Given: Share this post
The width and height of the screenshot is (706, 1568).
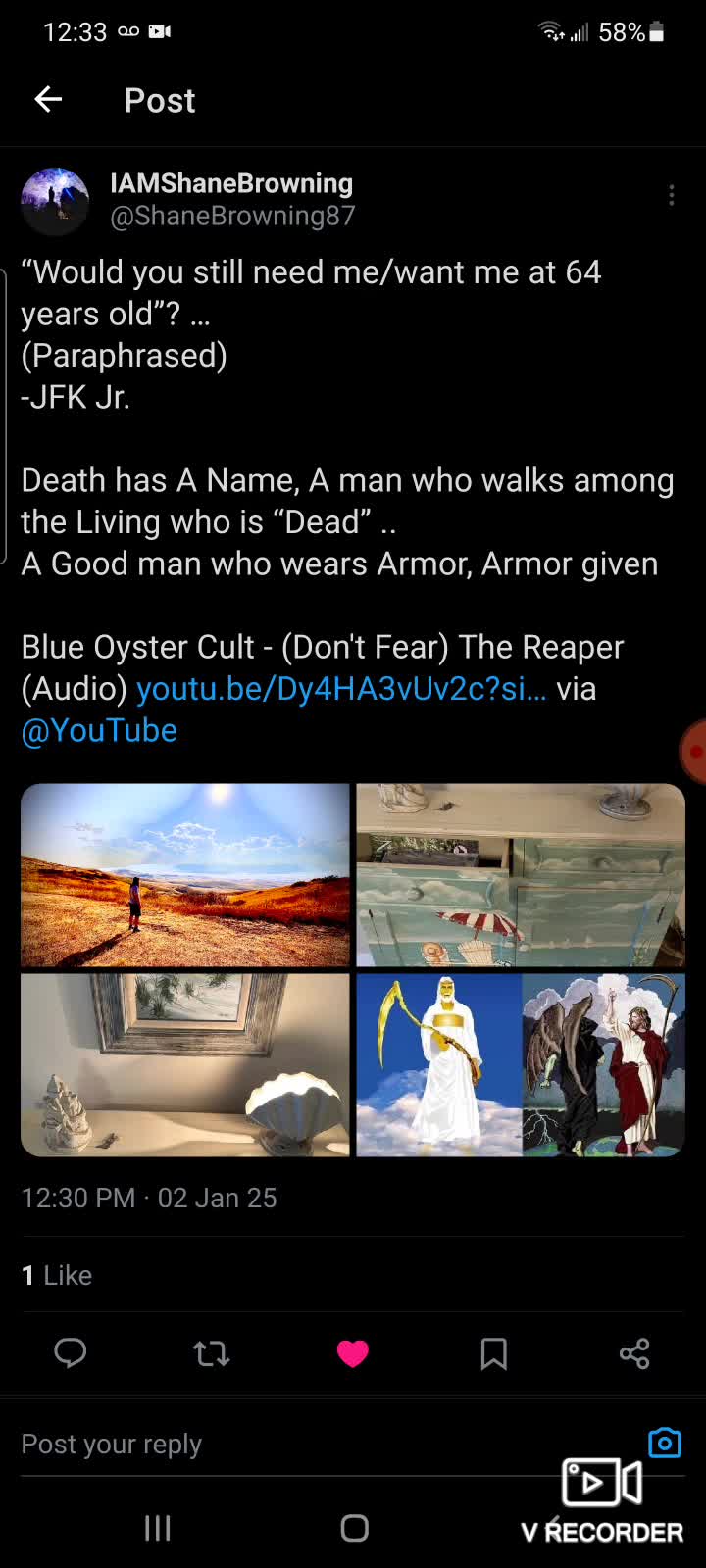Looking at the screenshot, I should click(634, 1353).
